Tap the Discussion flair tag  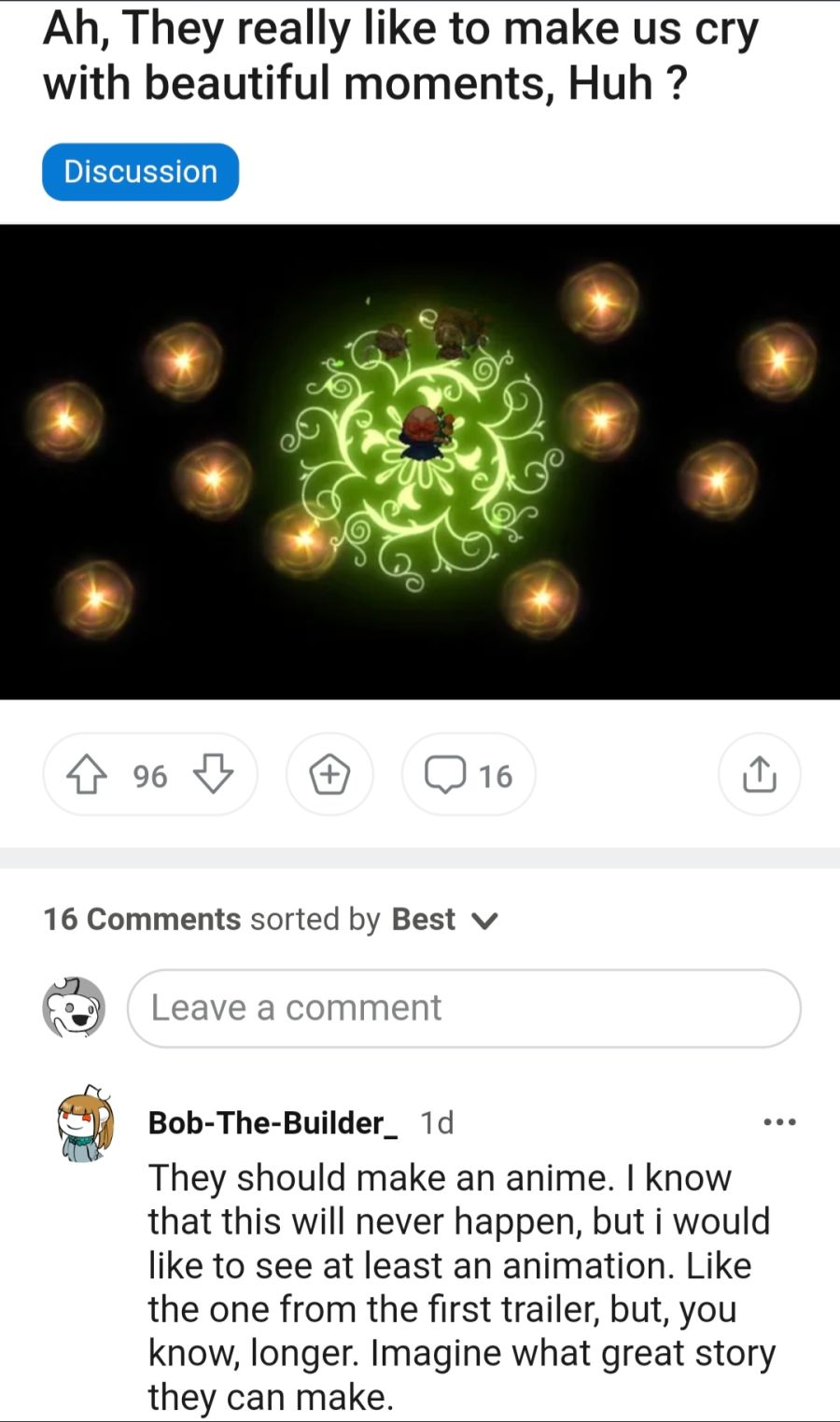coord(140,172)
